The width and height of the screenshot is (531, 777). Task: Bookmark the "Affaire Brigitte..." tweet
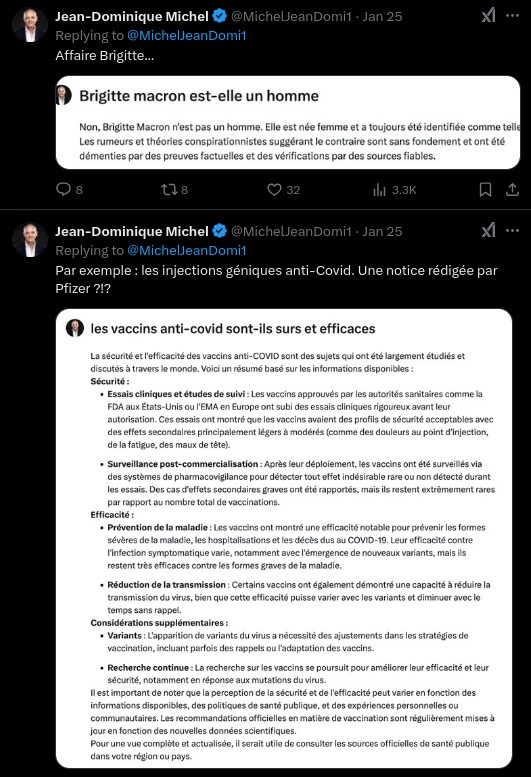tap(485, 189)
